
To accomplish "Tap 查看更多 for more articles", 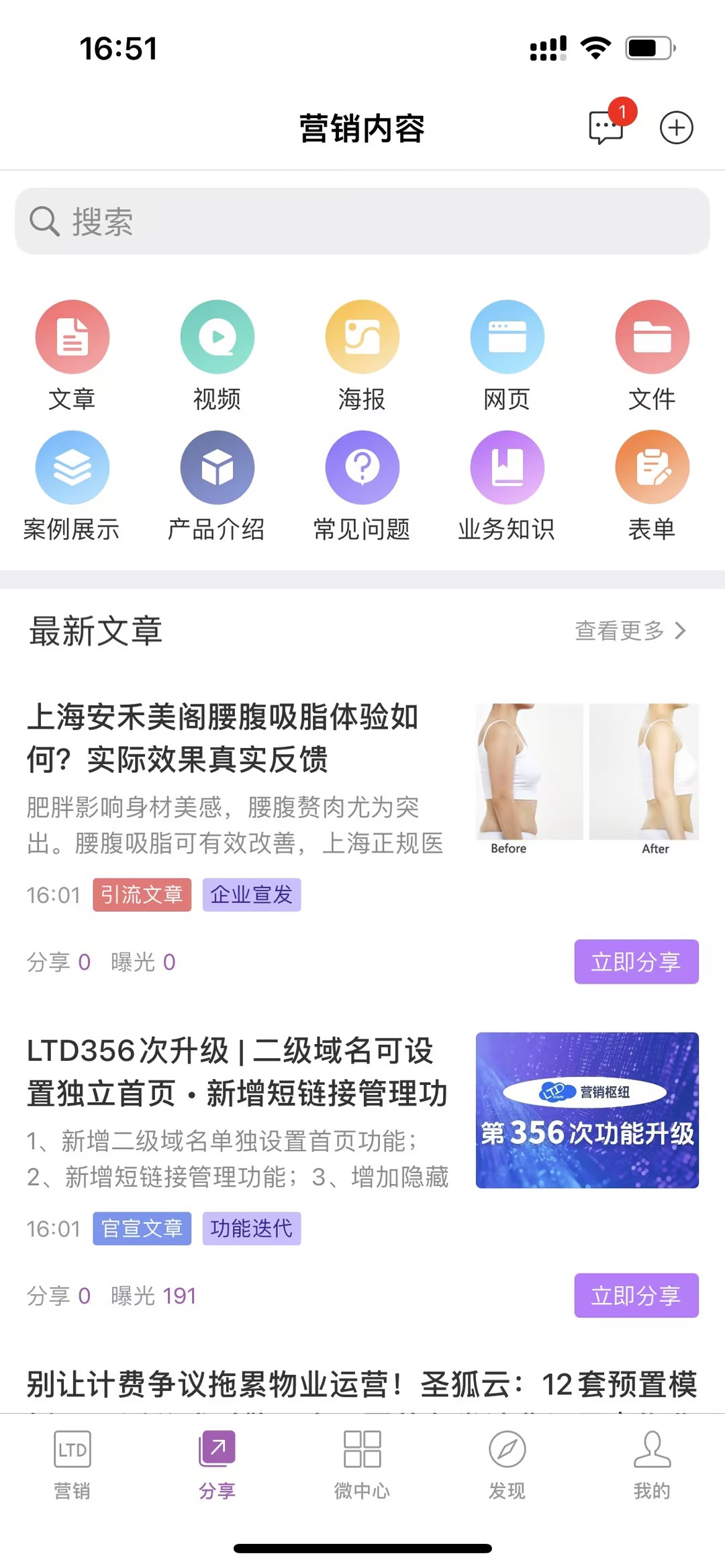I will point(629,631).
